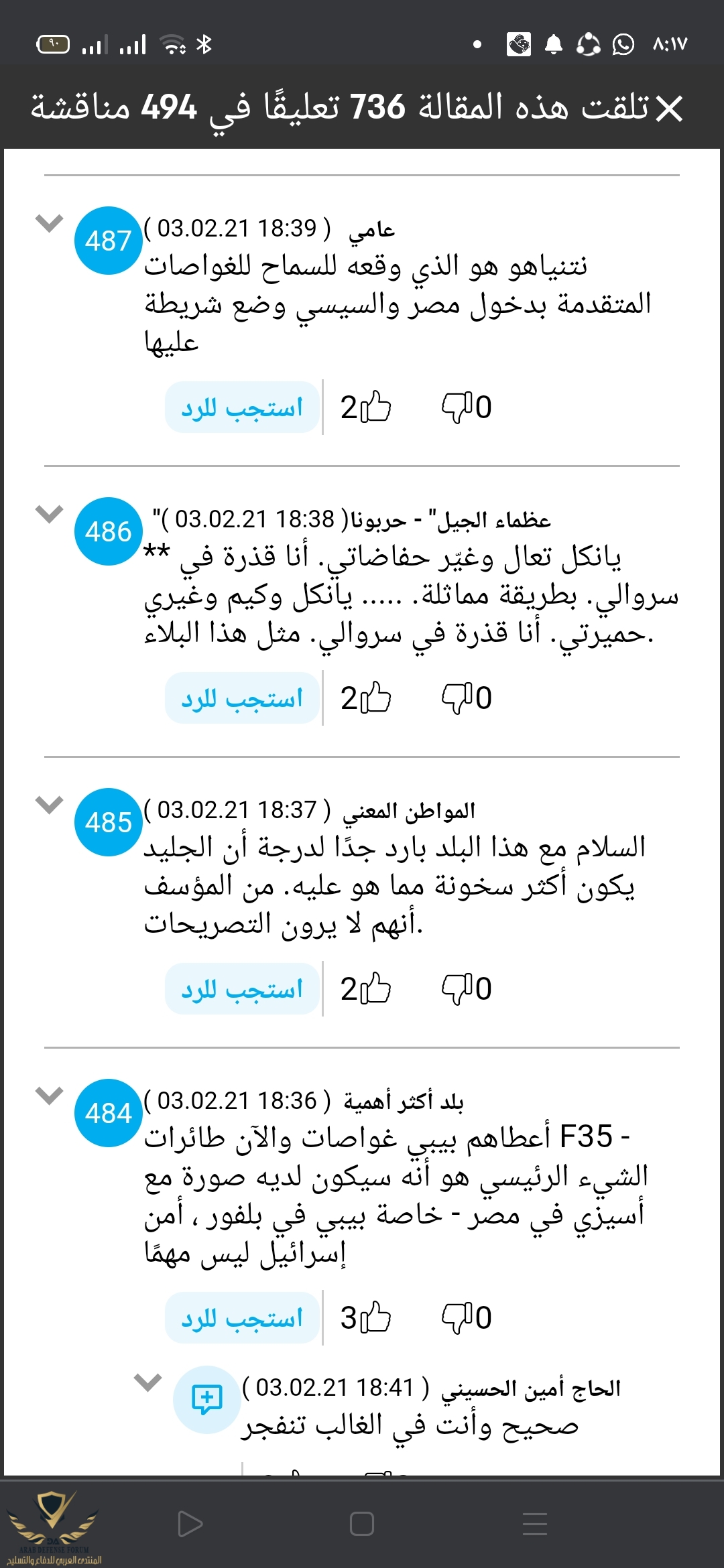Reply to comment 486

click(242, 698)
